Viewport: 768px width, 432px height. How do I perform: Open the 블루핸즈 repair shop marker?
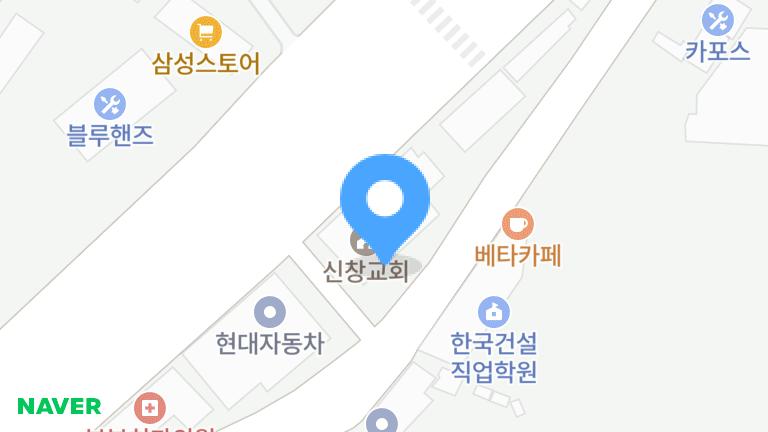click(110, 103)
